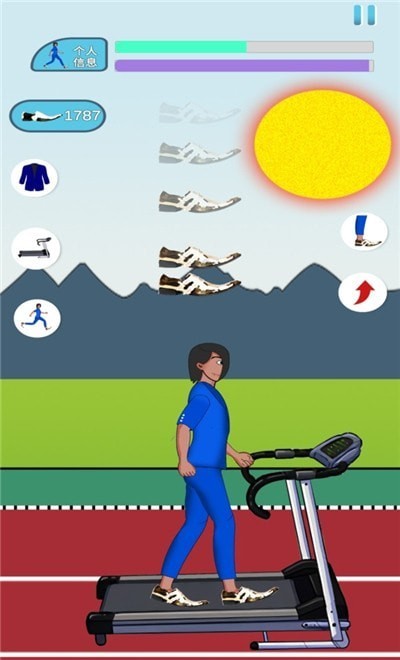Image resolution: width=400 pixels, height=660 pixels.
Task: Select the running character icon
Action: coord(37,318)
